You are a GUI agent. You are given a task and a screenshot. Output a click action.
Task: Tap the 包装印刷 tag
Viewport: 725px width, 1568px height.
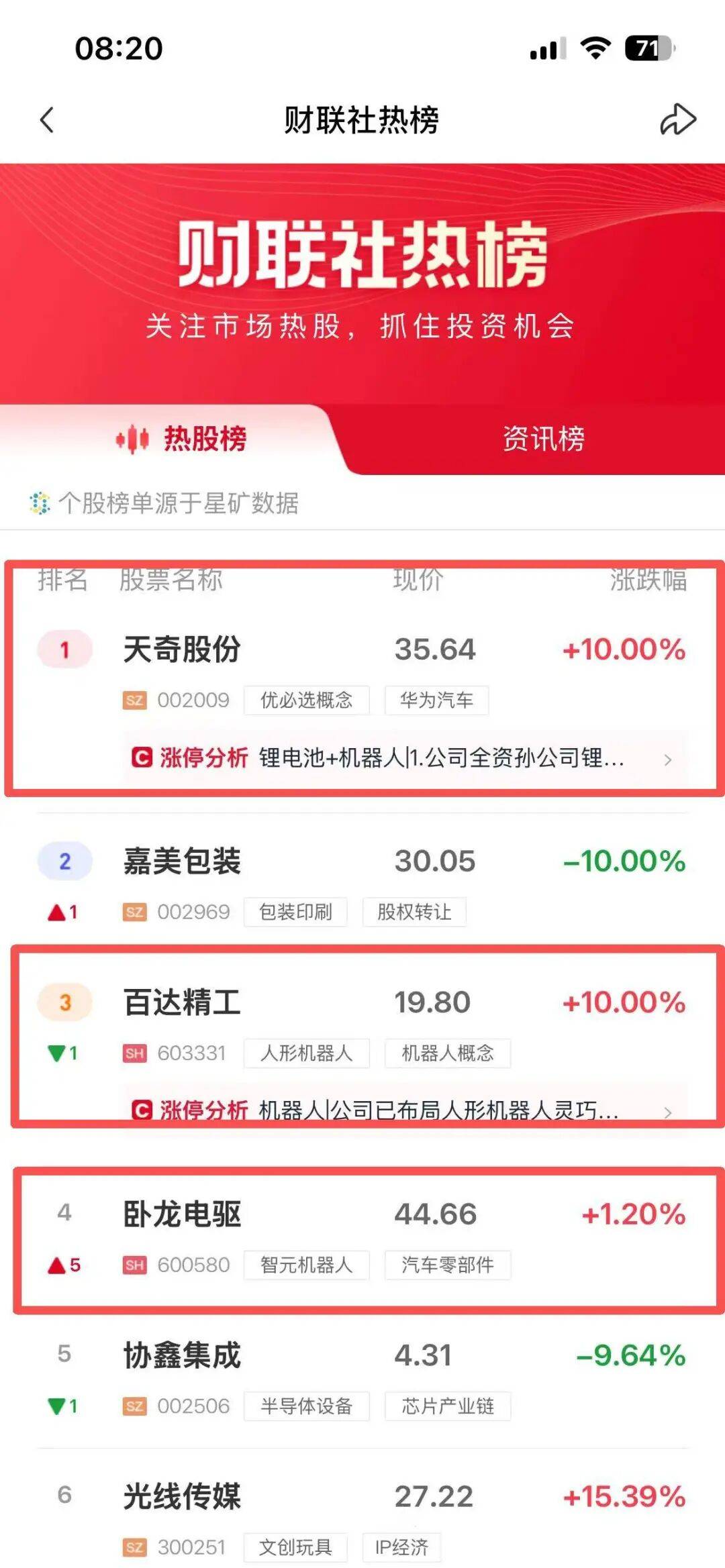point(295,912)
